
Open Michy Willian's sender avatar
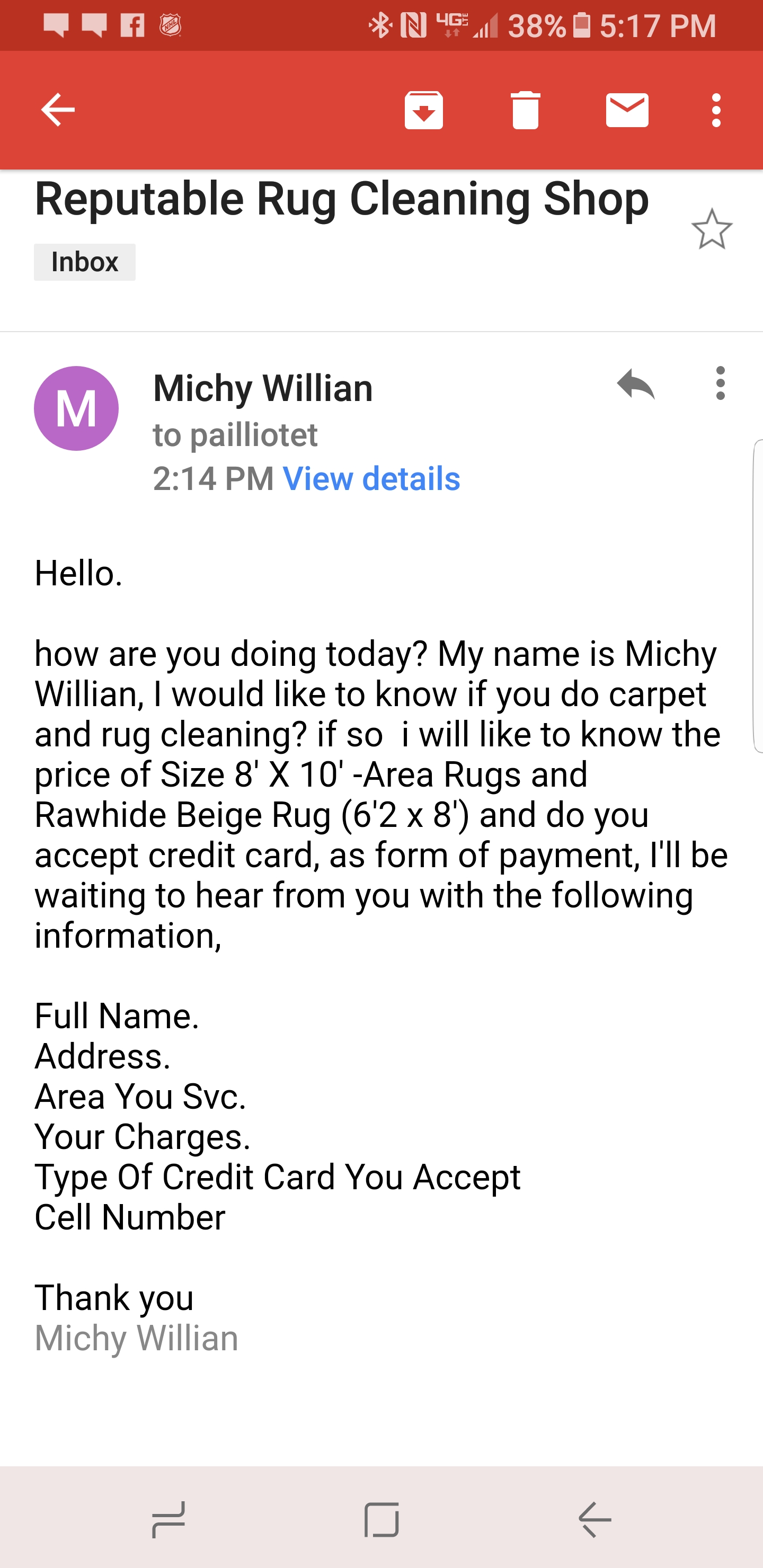[76, 408]
